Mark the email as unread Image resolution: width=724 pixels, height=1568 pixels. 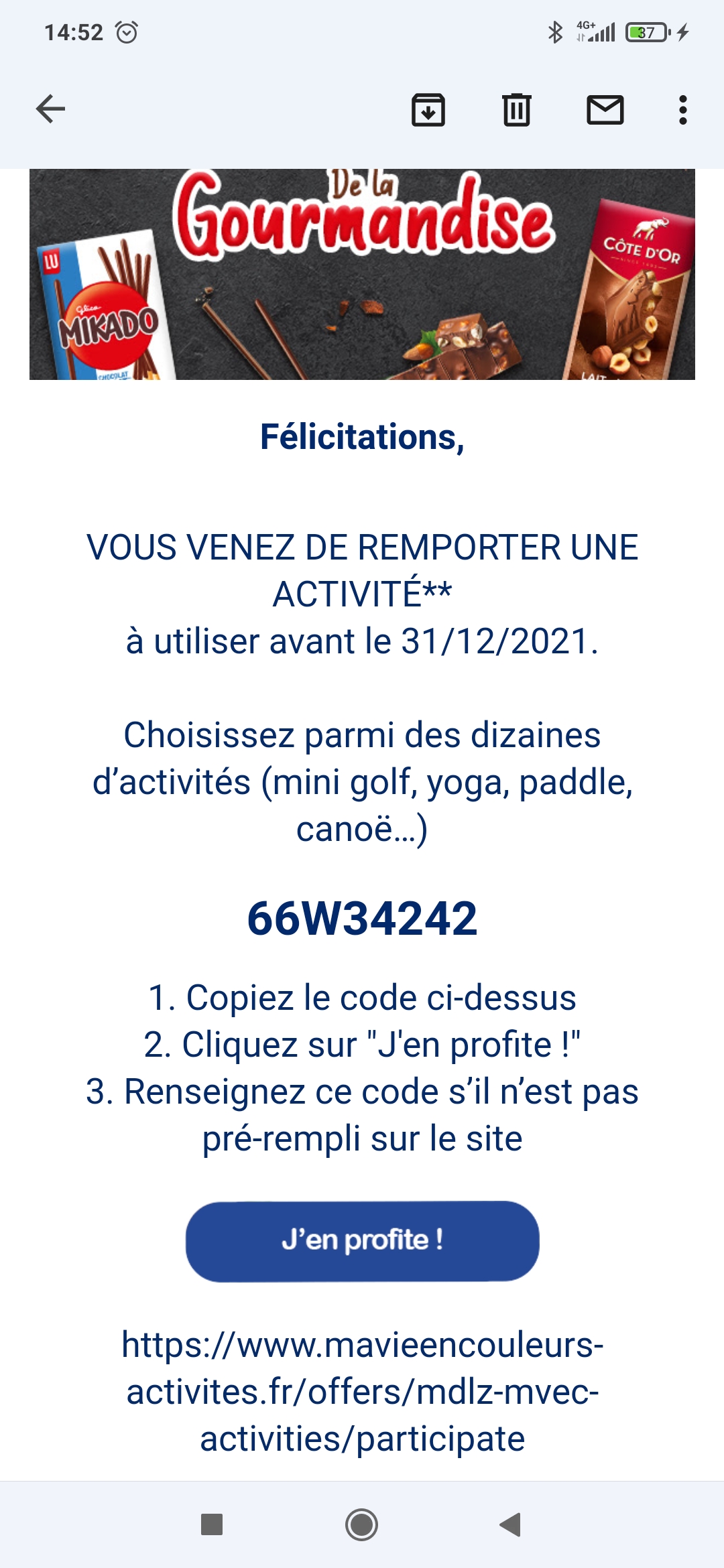(605, 110)
